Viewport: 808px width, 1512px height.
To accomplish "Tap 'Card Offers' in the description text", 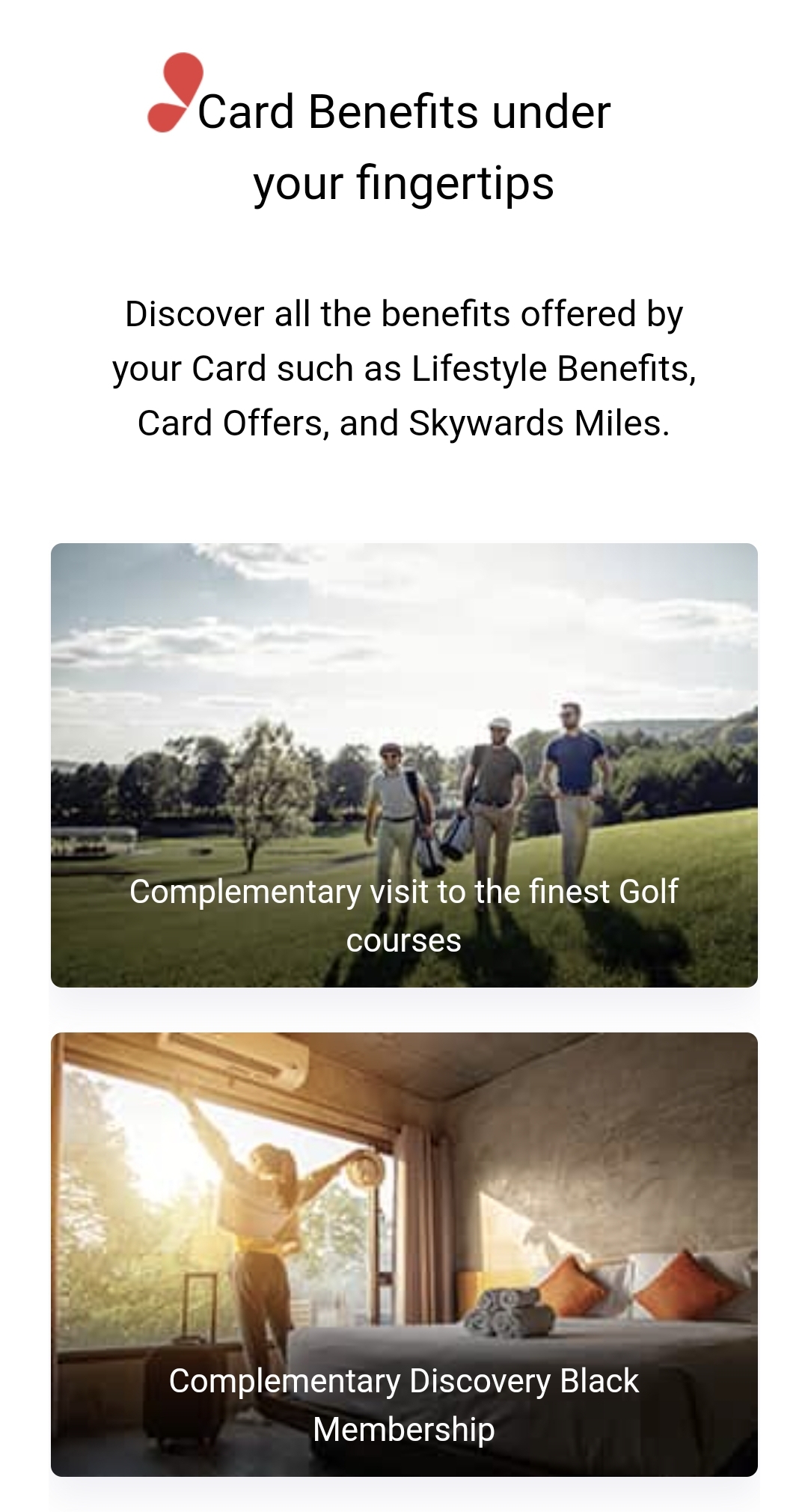I will 232,423.
